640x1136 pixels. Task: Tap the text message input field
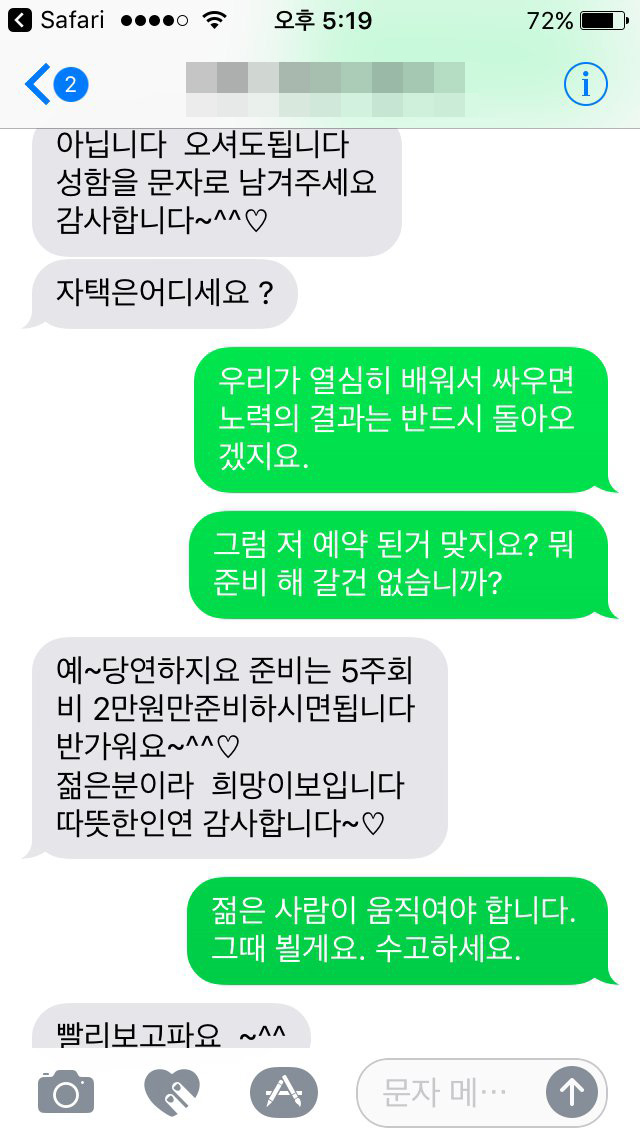[x=445, y=1092]
